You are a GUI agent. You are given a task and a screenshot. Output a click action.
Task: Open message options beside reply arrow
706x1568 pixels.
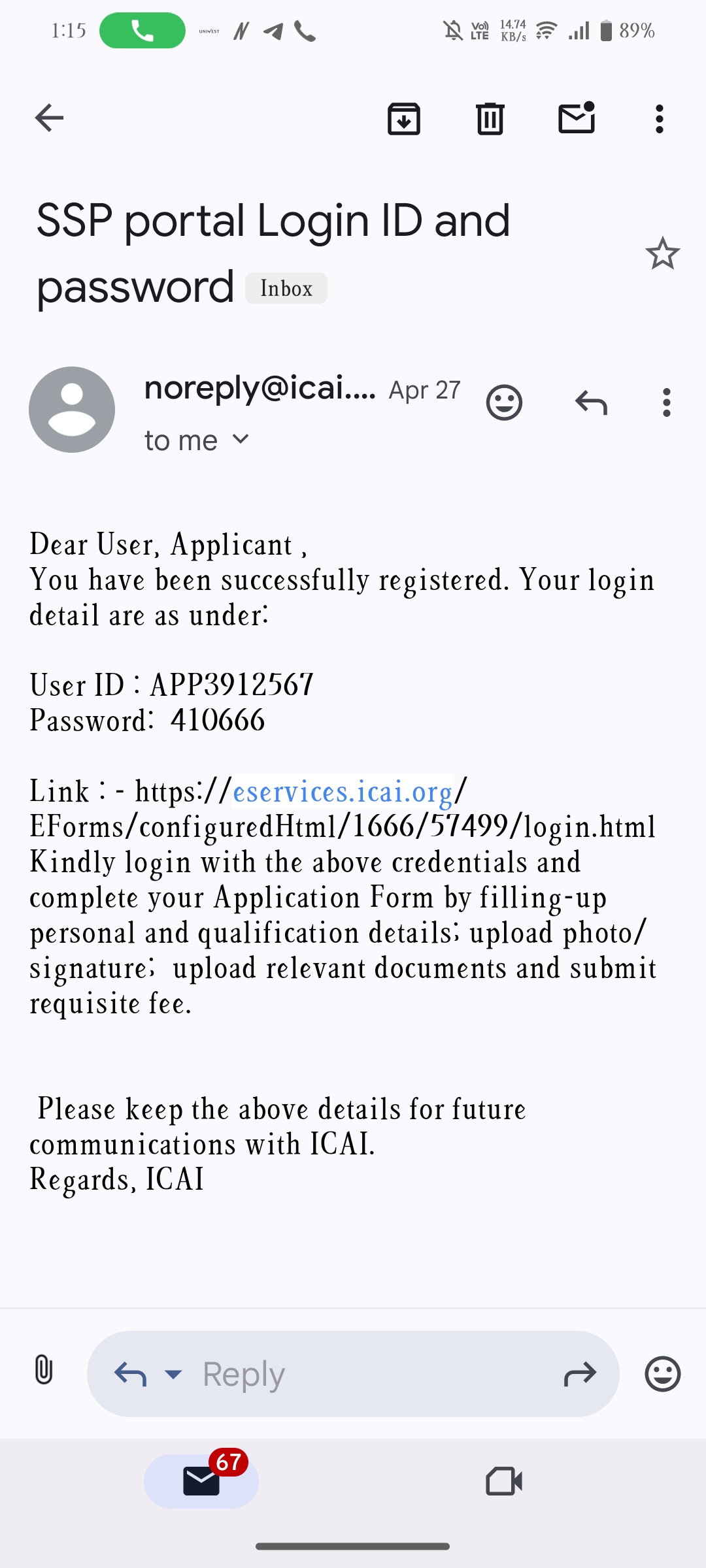(666, 402)
